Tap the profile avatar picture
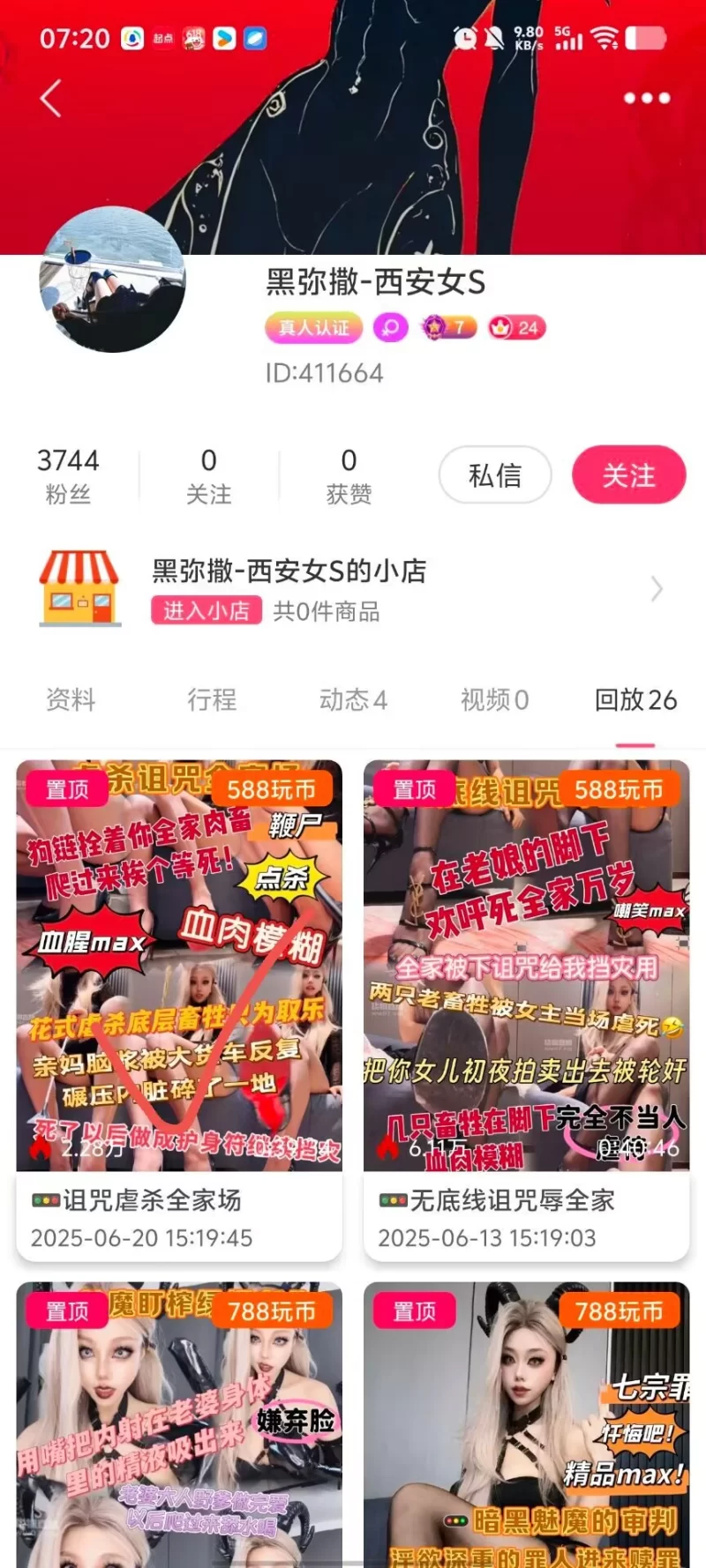 113,280
